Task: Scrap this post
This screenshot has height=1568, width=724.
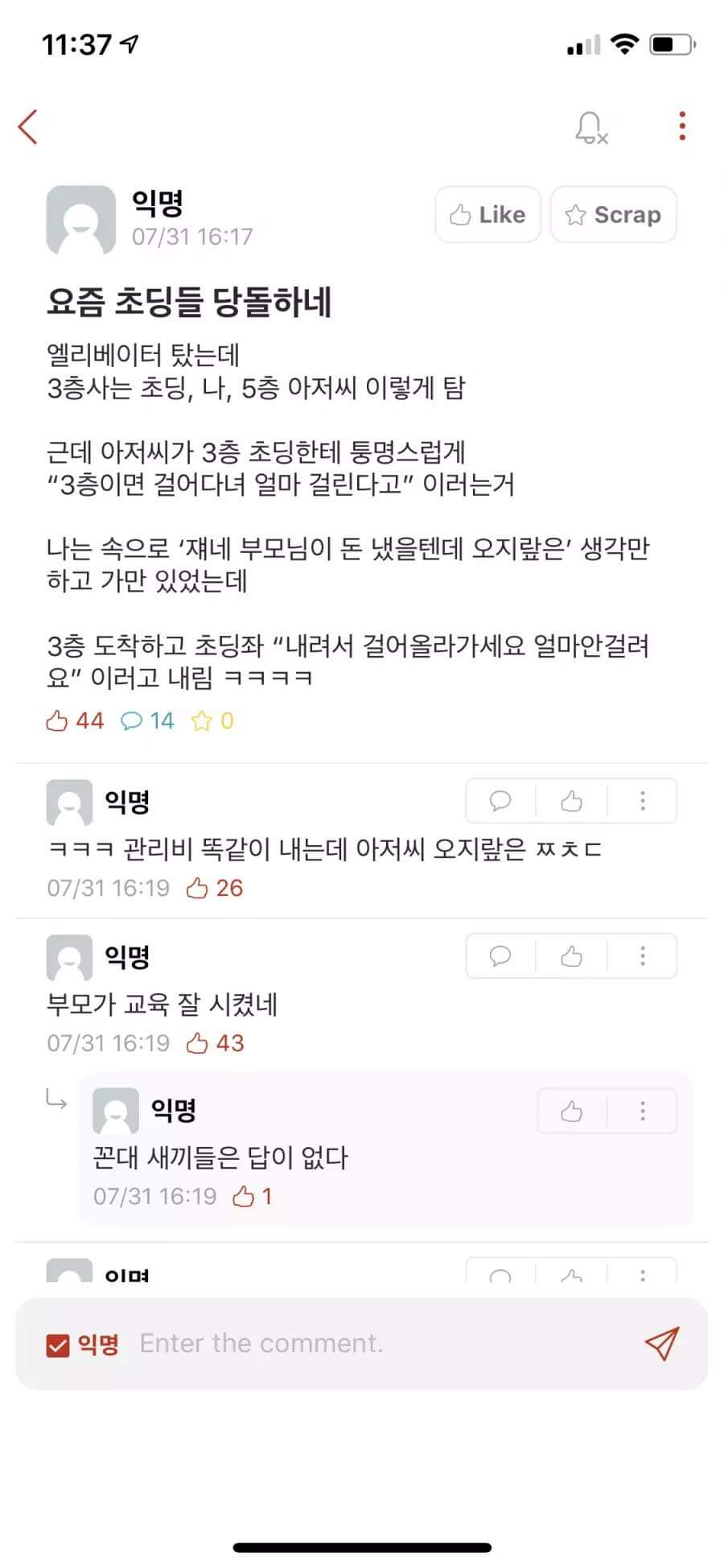Action: tap(613, 215)
